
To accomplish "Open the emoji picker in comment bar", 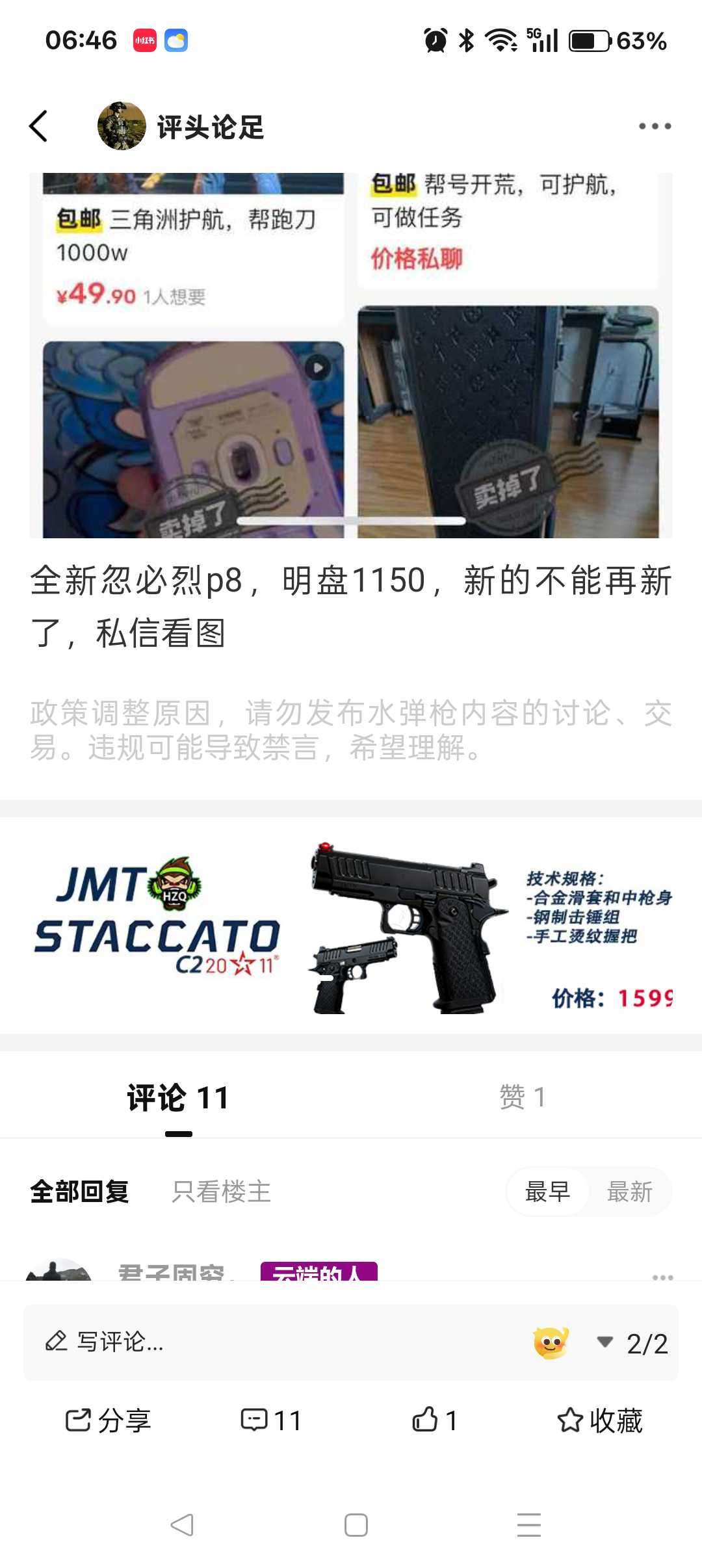I will click(551, 1342).
